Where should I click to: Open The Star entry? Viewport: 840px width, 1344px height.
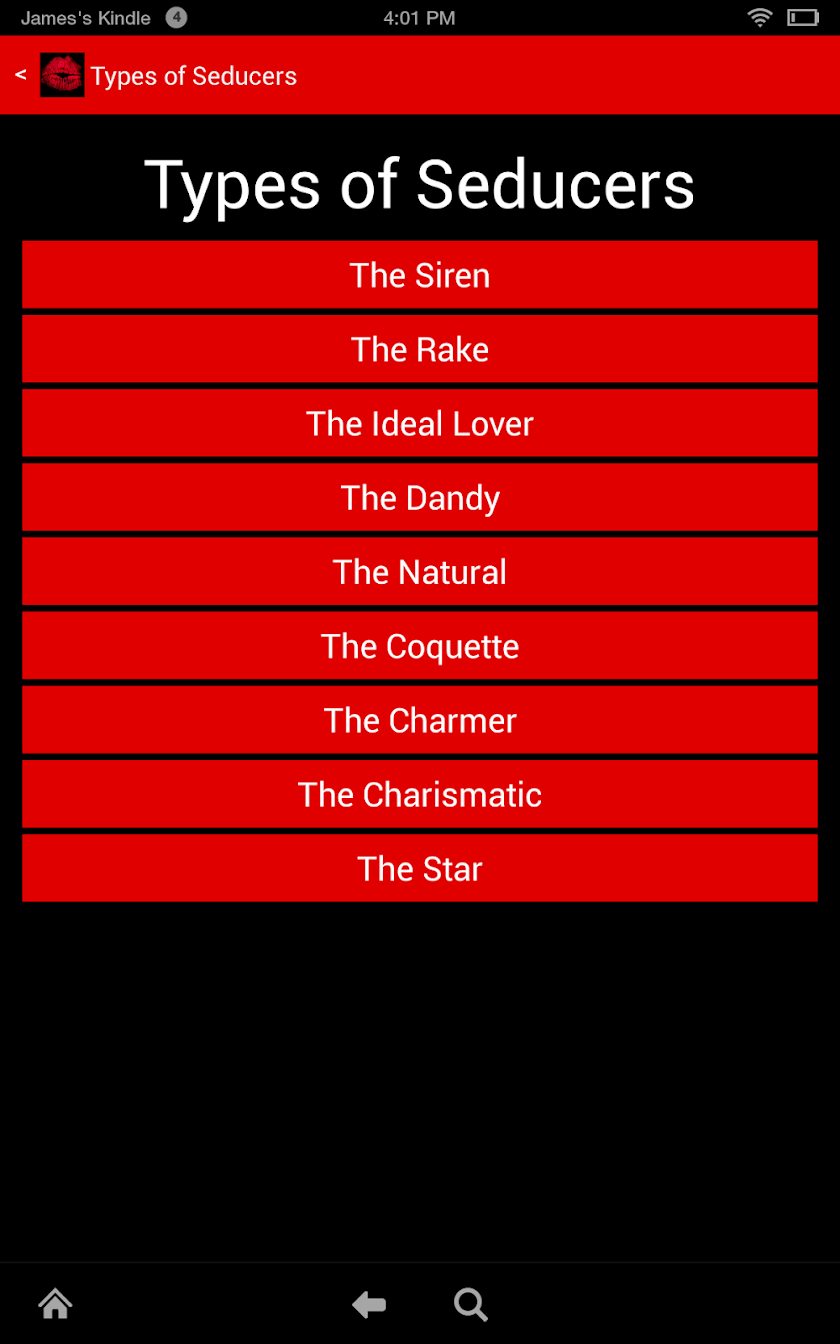click(x=420, y=868)
